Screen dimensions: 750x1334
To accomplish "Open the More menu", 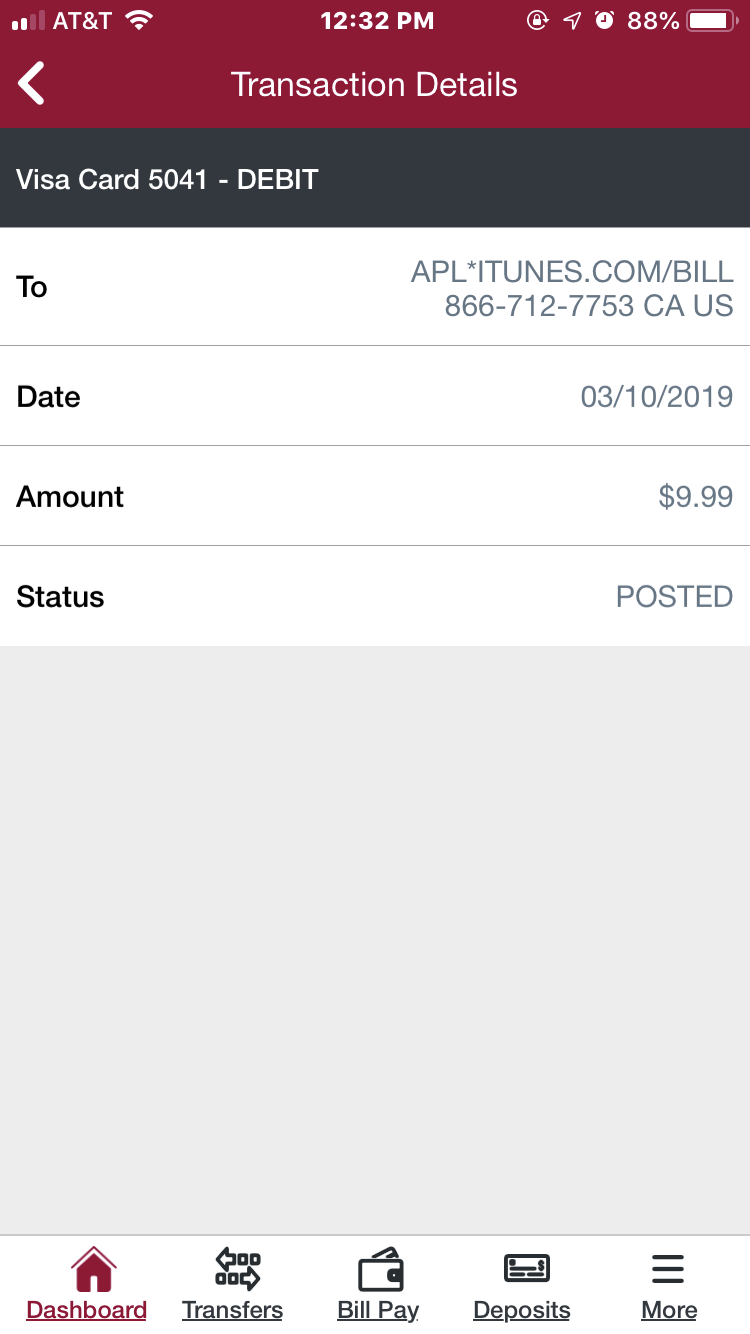I will click(669, 1285).
